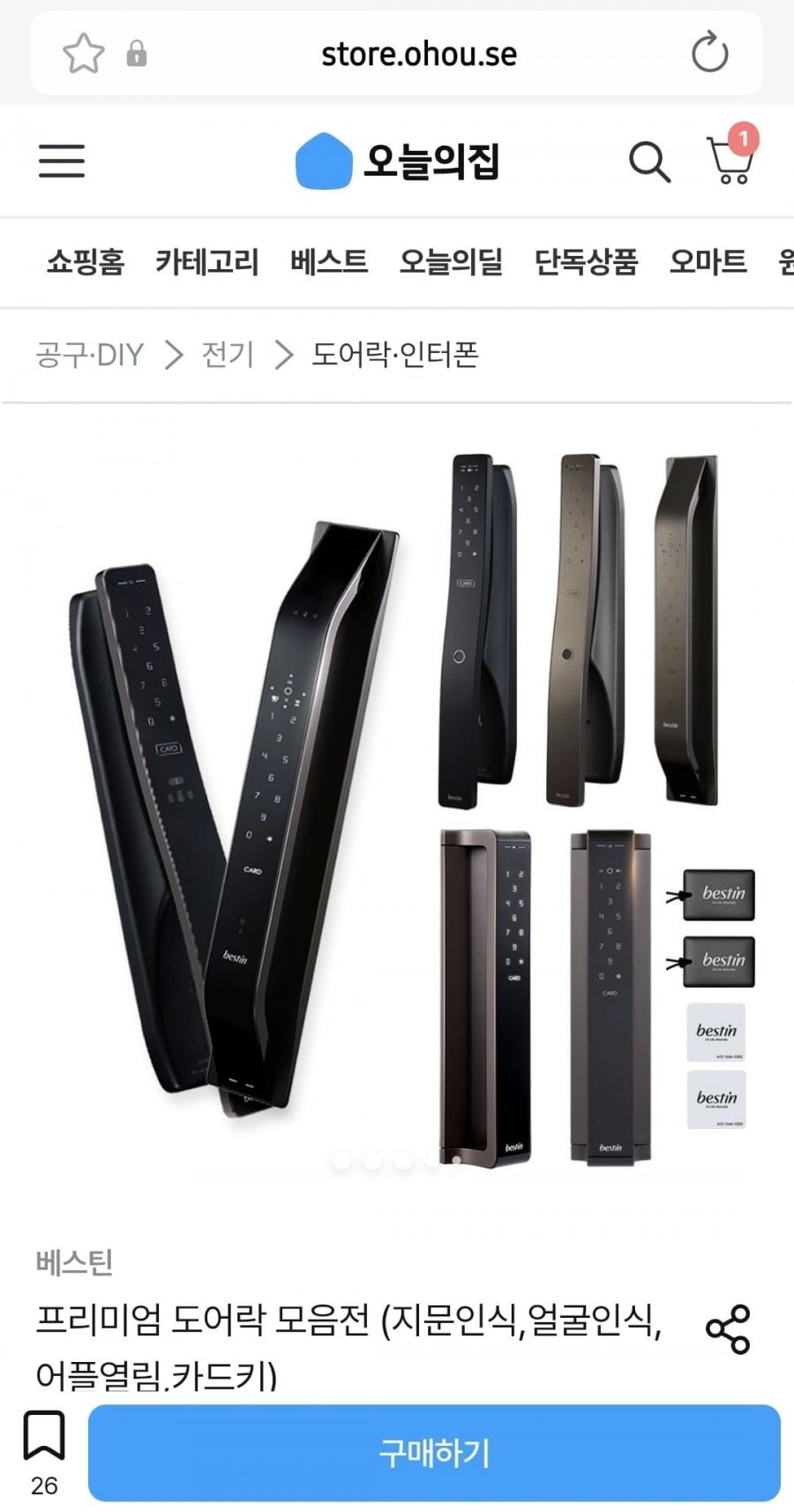794x1512 pixels.
Task: Open the 전기 breadcrumb category
Action: [228, 355]
